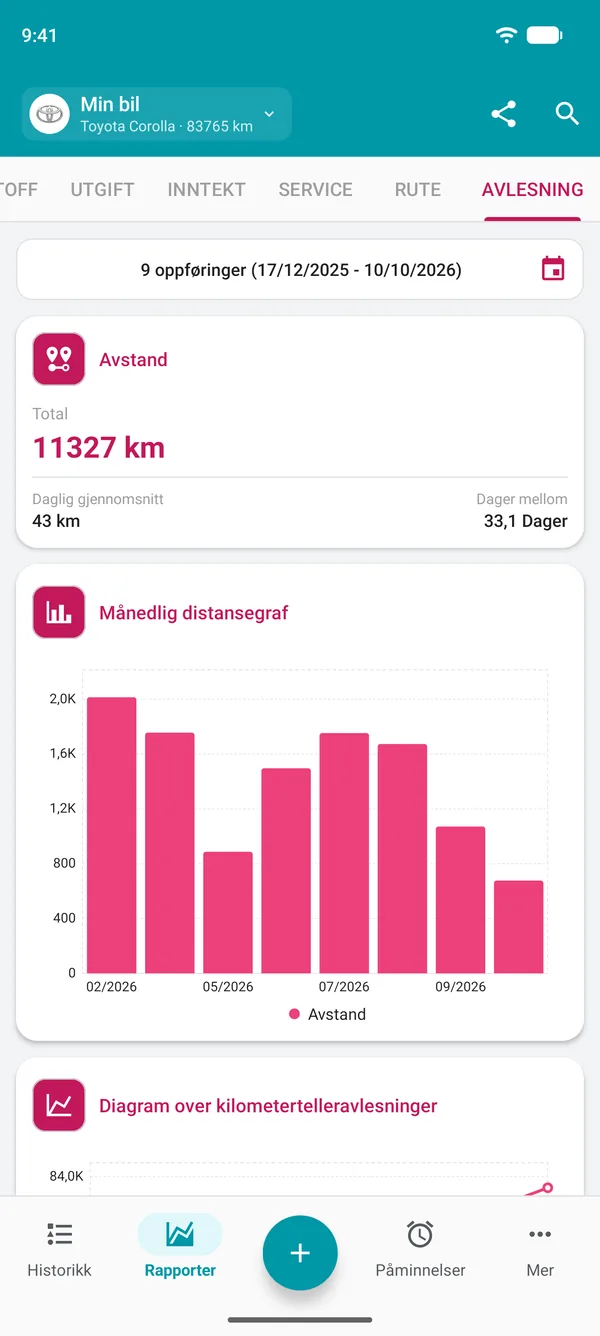Select the SERVICE tab

315,189
